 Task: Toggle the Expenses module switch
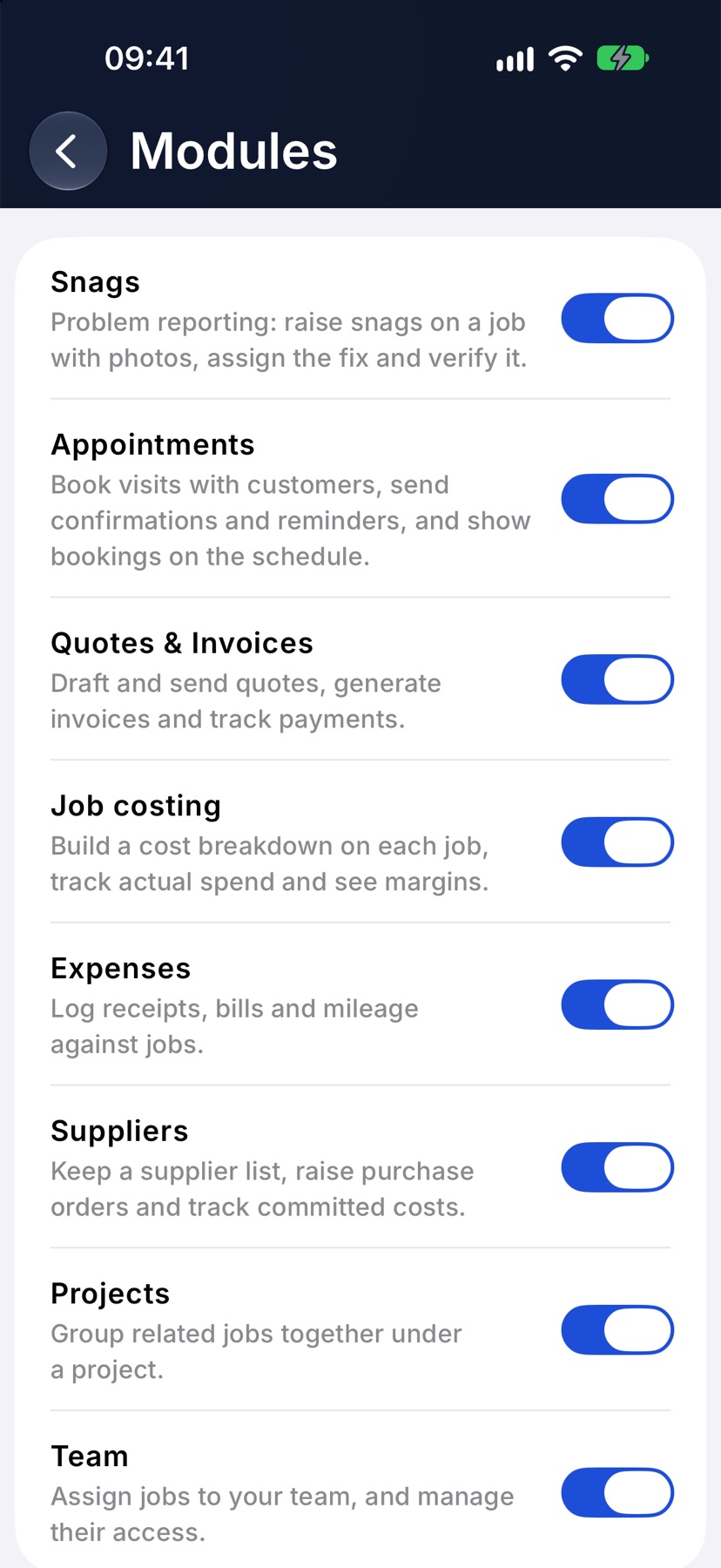tap(617, 1004)
